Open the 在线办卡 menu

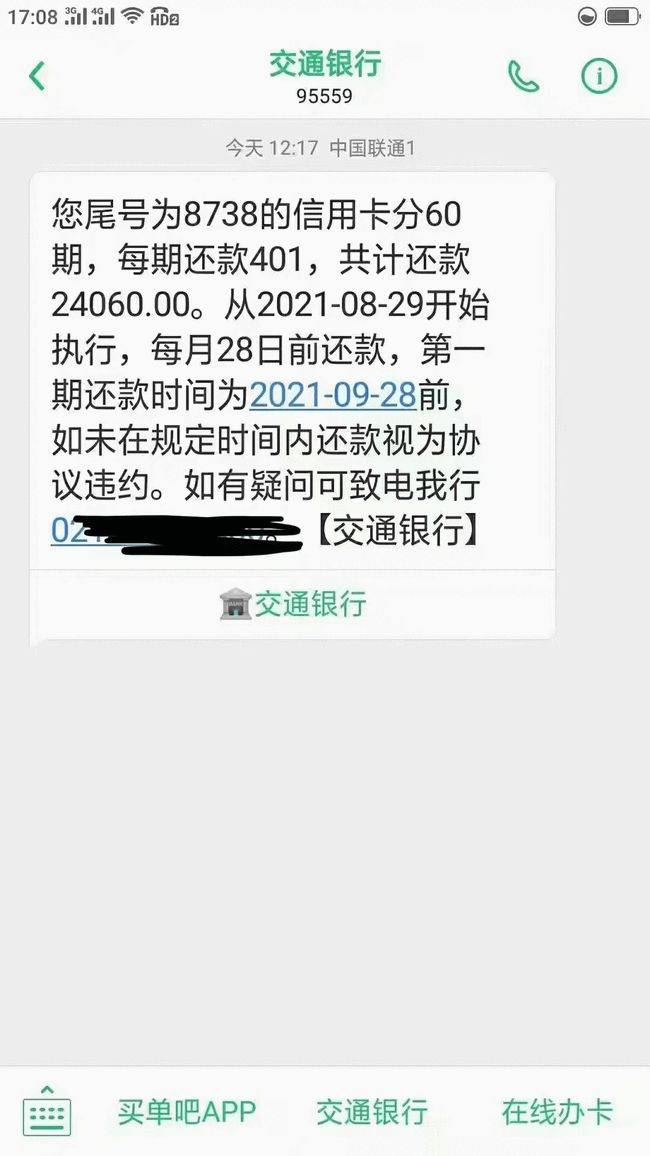[x=557, y=1111]
